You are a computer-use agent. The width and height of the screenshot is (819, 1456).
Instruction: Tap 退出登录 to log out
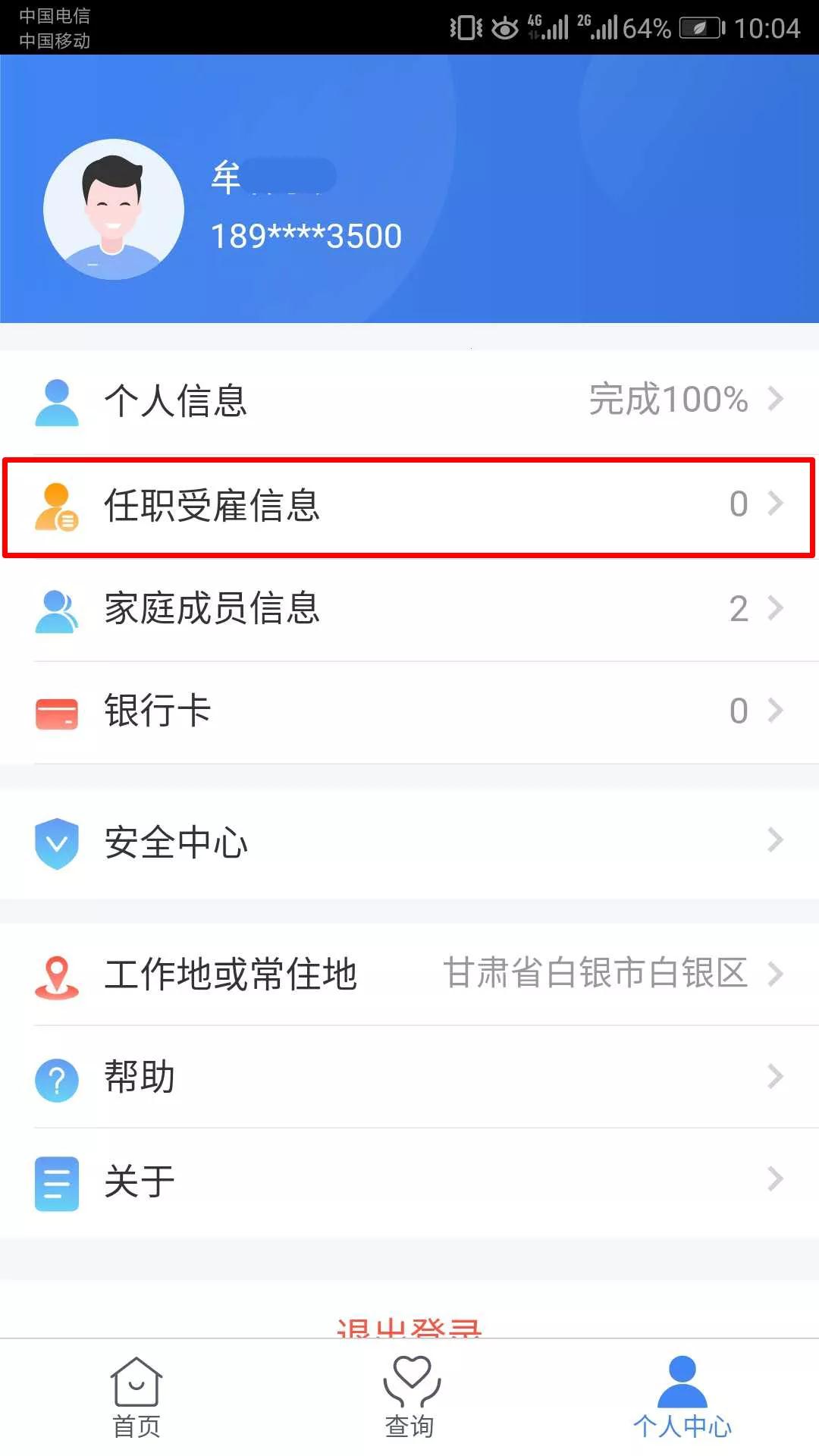[x=409, y=1327]
